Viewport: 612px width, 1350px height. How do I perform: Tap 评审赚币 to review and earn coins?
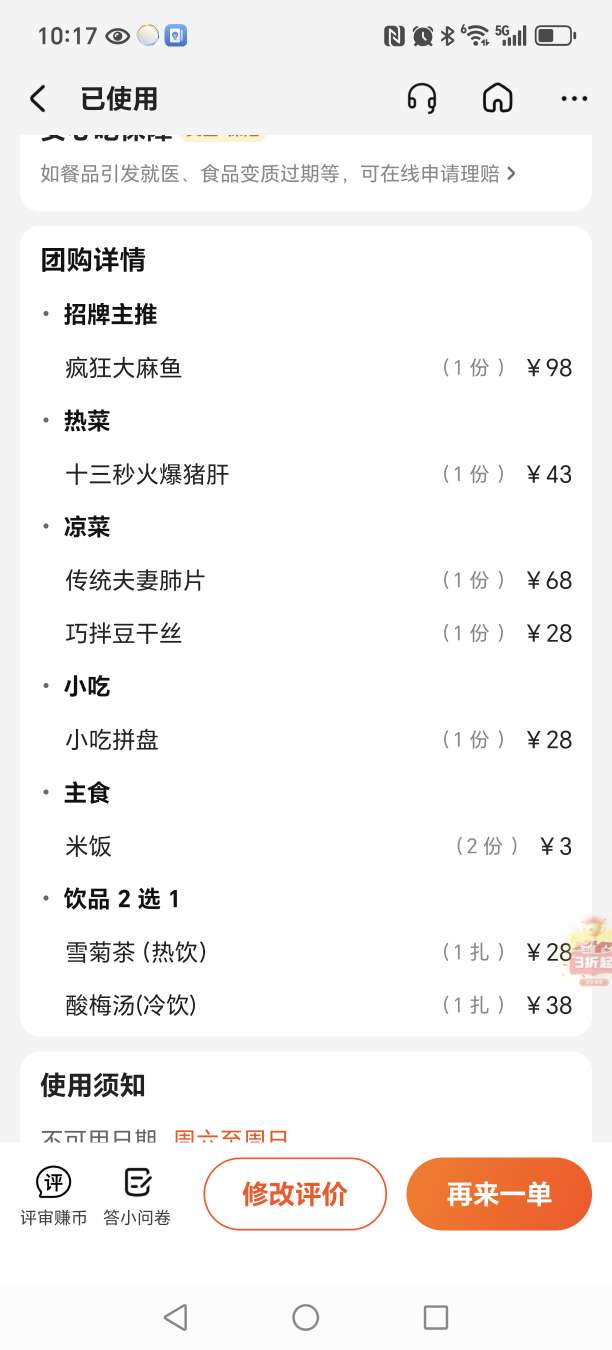tap(54, 1195)
